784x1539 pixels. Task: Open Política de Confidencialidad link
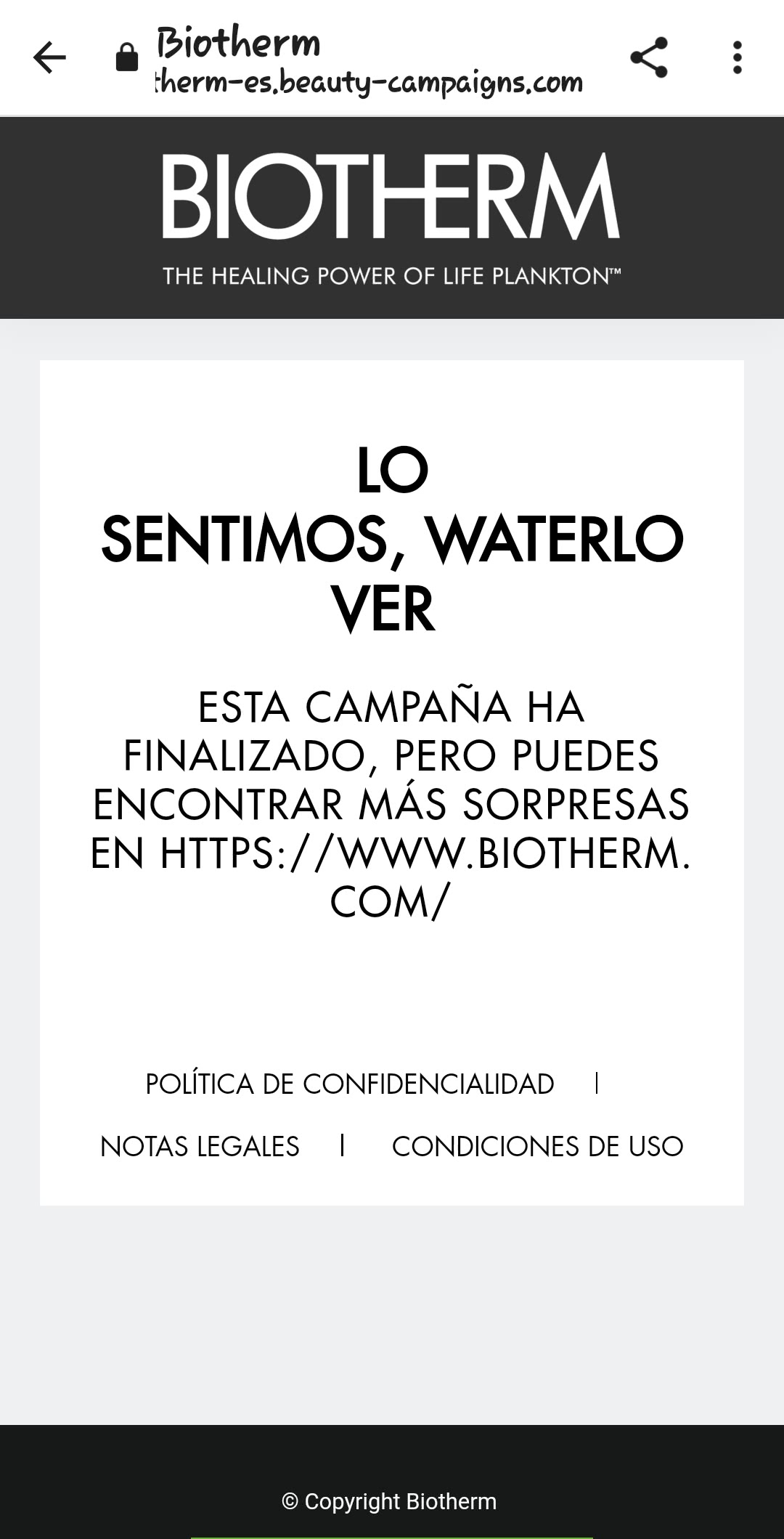coord(349,1084)
